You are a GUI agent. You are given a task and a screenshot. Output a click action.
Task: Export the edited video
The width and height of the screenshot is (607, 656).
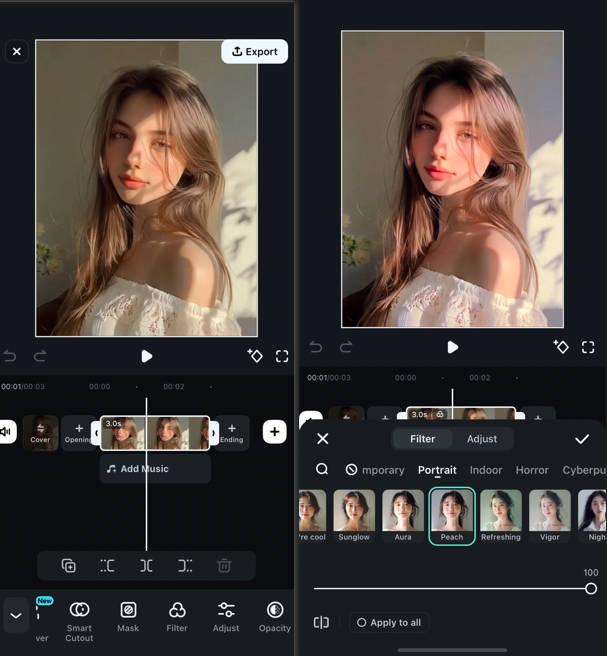254,51
